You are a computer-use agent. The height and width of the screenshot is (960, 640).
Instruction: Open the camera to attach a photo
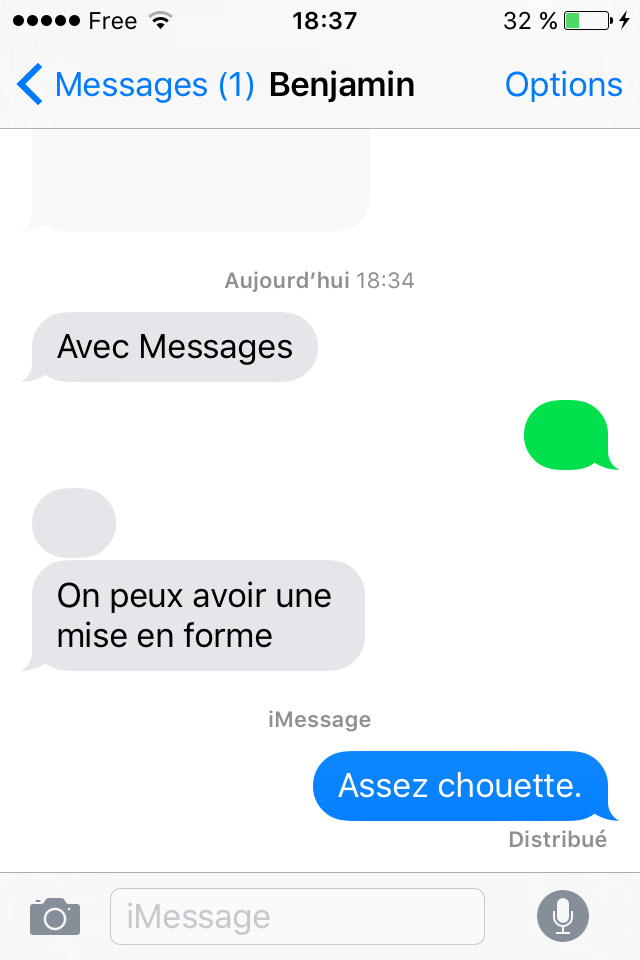click(54, 916)
